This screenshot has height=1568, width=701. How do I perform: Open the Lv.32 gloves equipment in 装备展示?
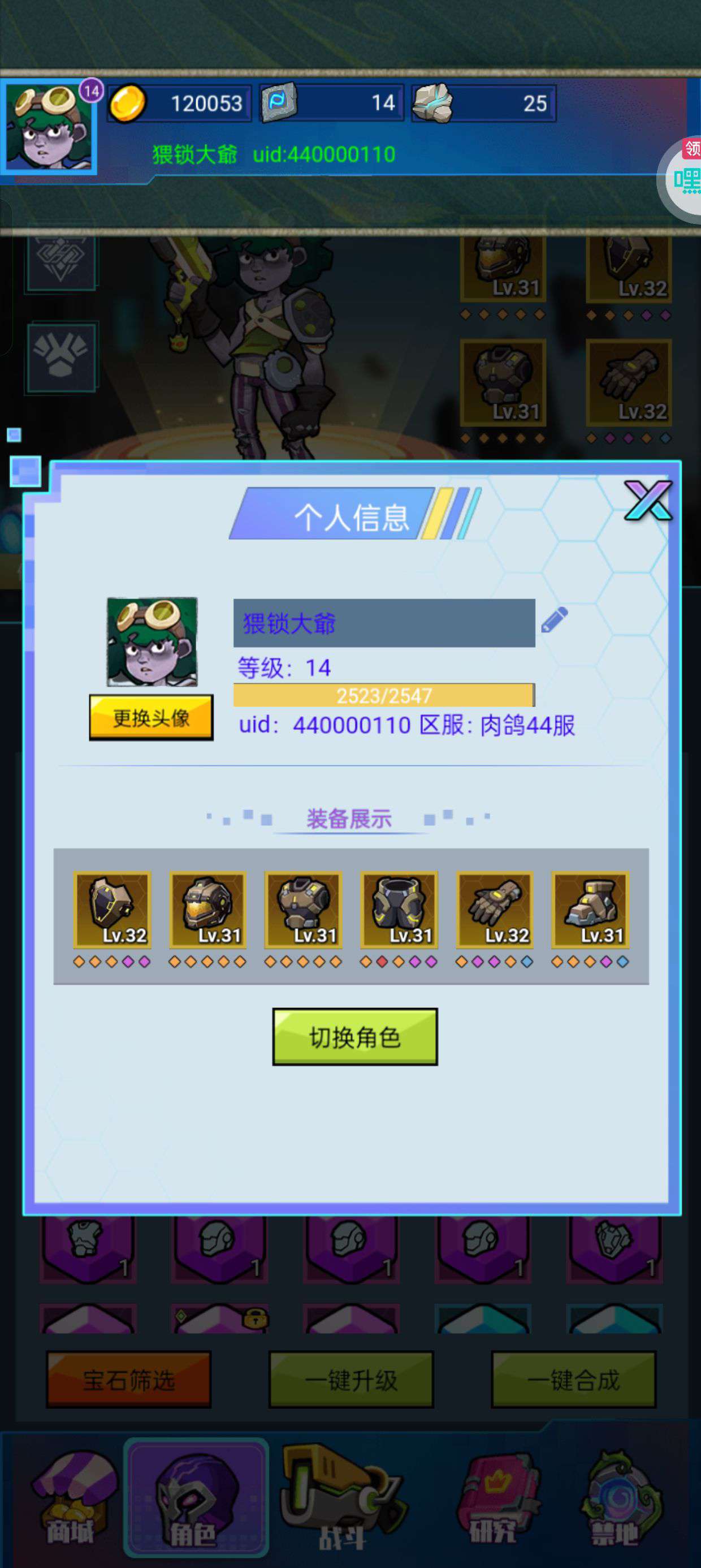click(x=495, y=910)
